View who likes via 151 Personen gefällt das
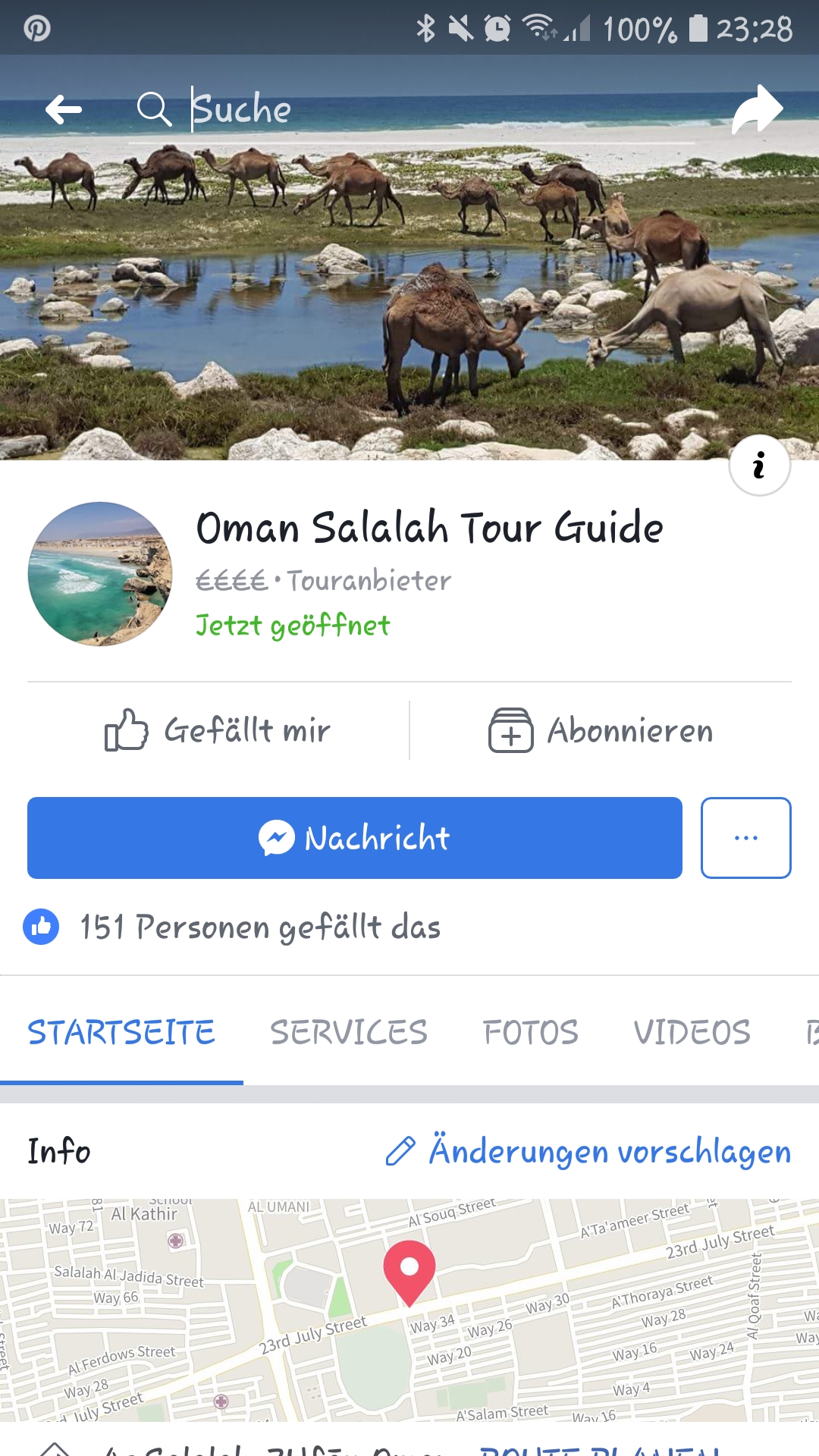Screen dimensions: 819x1456 [260, 927]
